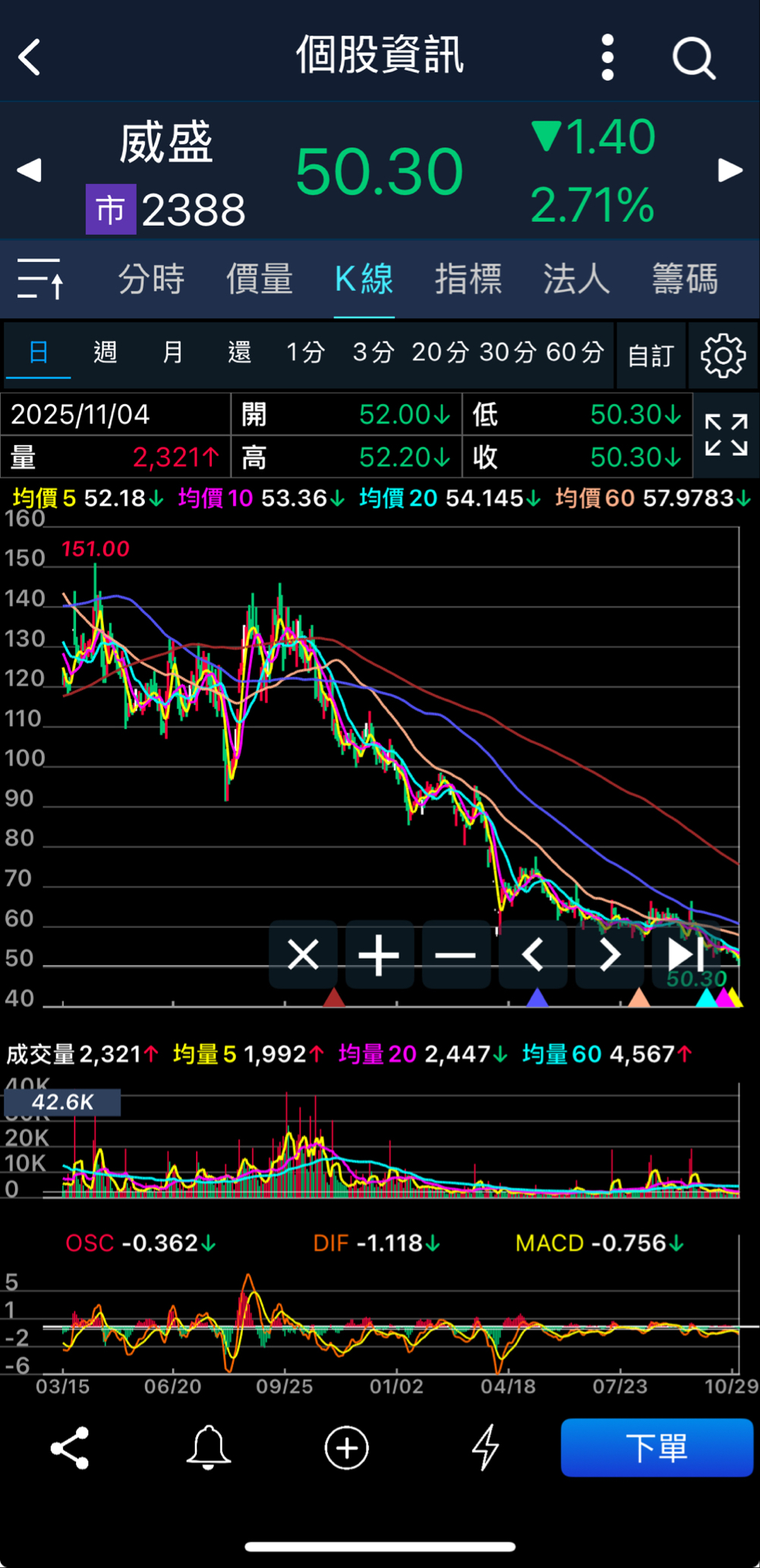Expand the chart to fullscreen
The width and height of the screenshot is (760, 1568).
click(726, 435)
